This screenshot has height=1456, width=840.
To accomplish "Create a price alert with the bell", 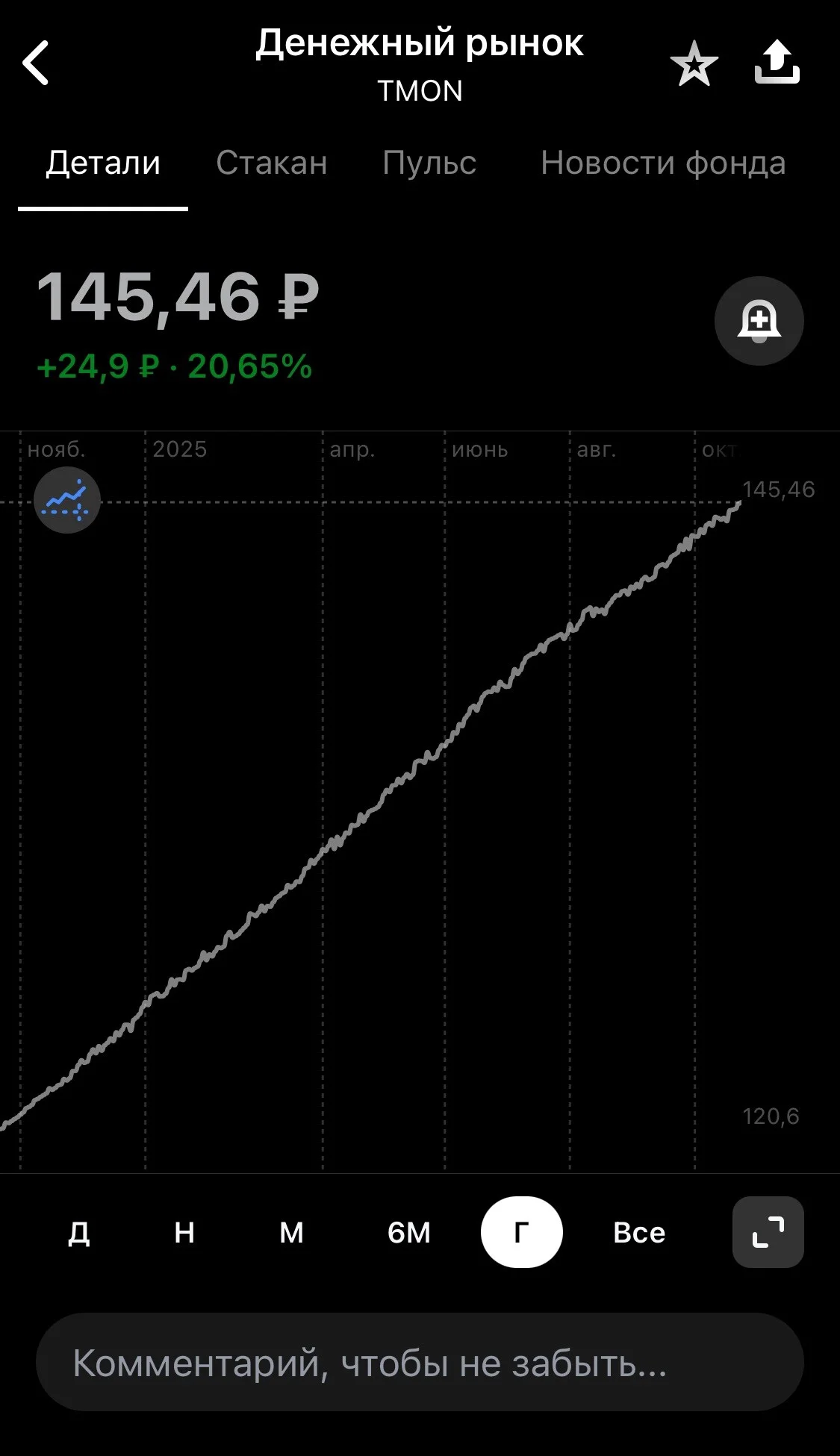I will coord(759,321).
